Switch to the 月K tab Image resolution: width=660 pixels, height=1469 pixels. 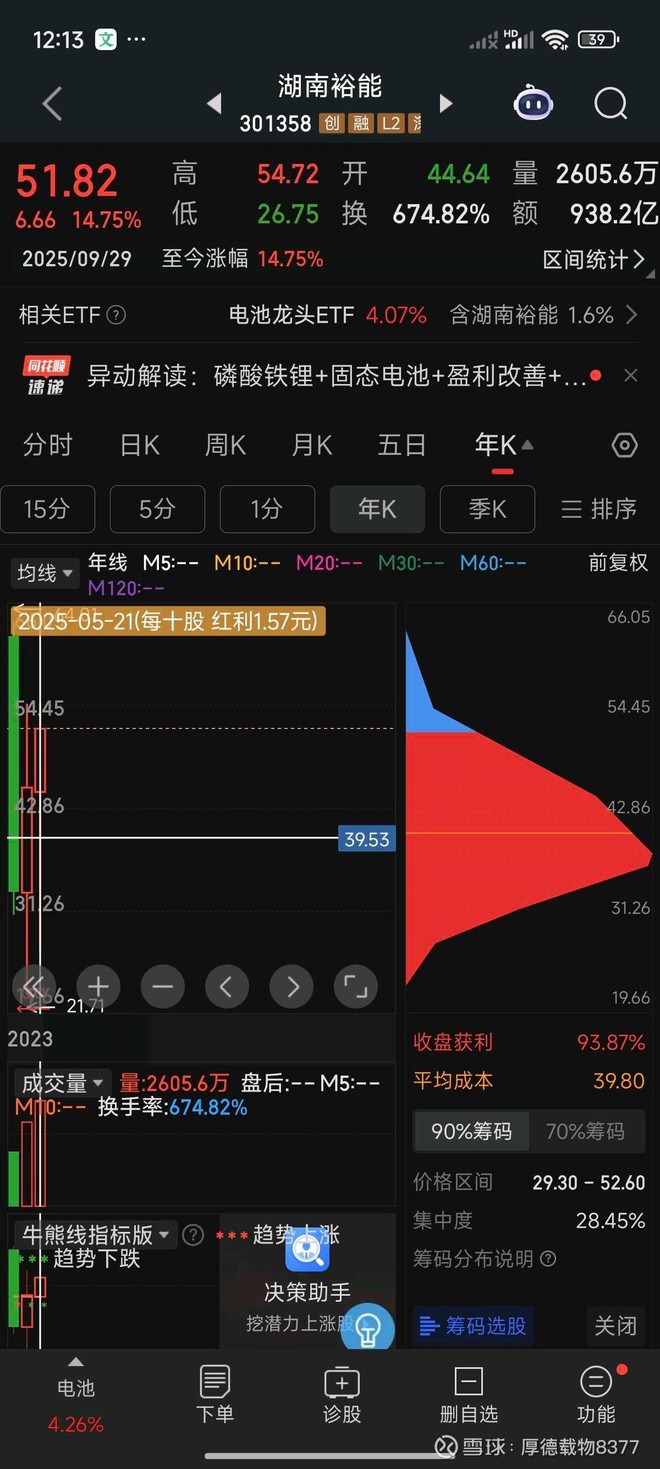pyautogui.click(x=311, y=445)
